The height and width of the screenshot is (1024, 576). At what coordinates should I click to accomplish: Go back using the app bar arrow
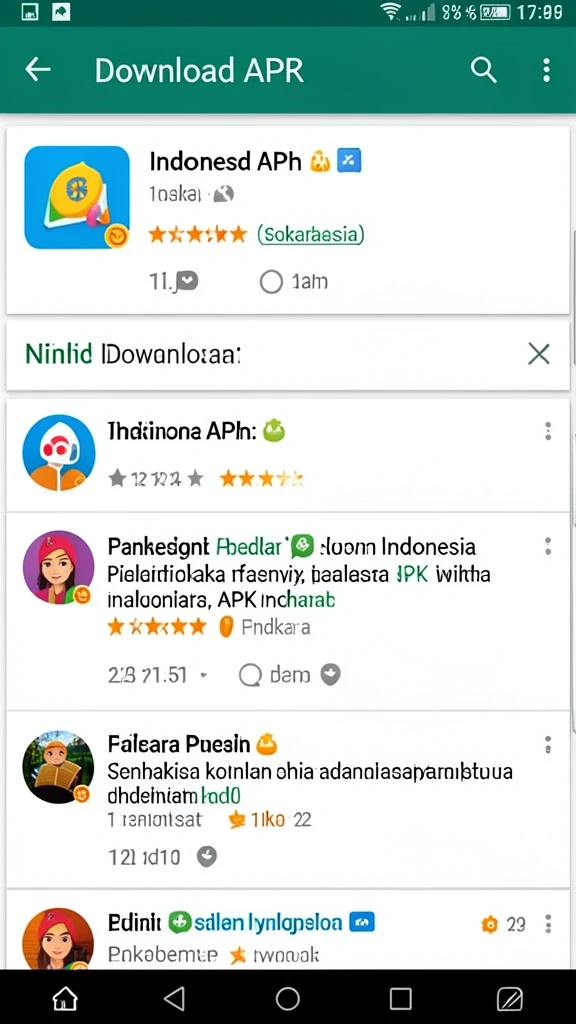(38, 69)
